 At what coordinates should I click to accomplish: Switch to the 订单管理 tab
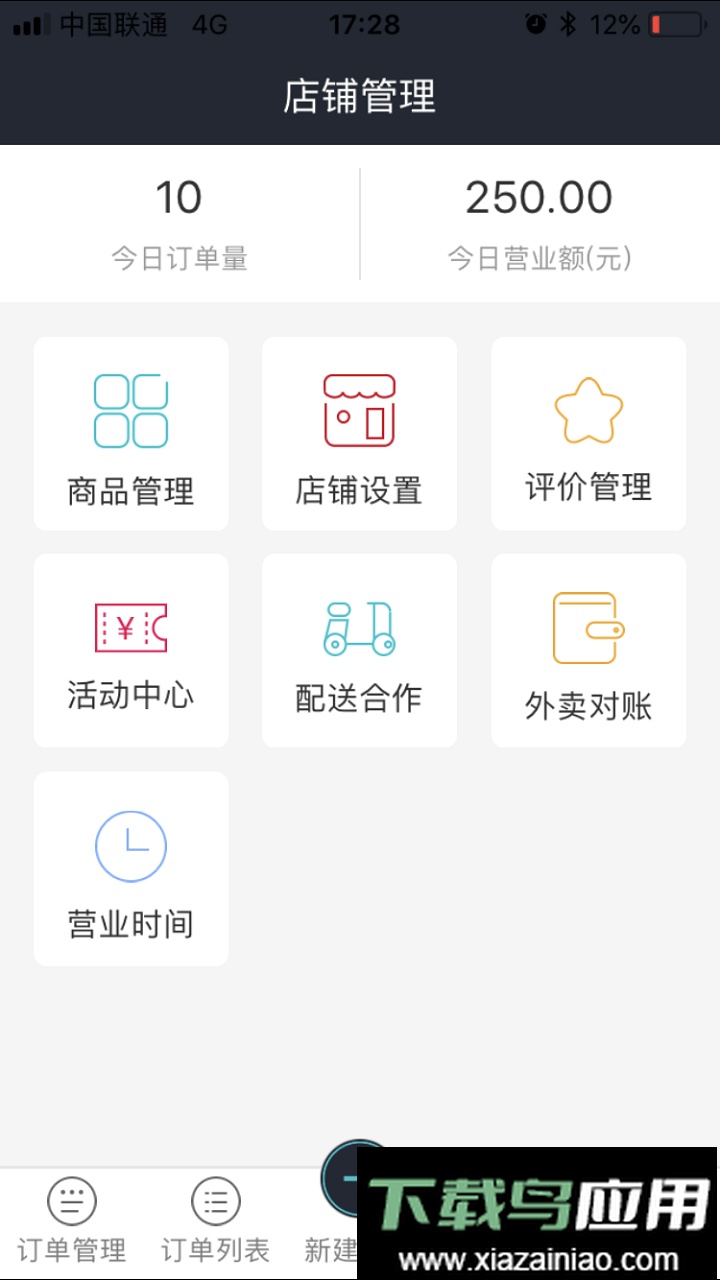(x=69, y=1218)
